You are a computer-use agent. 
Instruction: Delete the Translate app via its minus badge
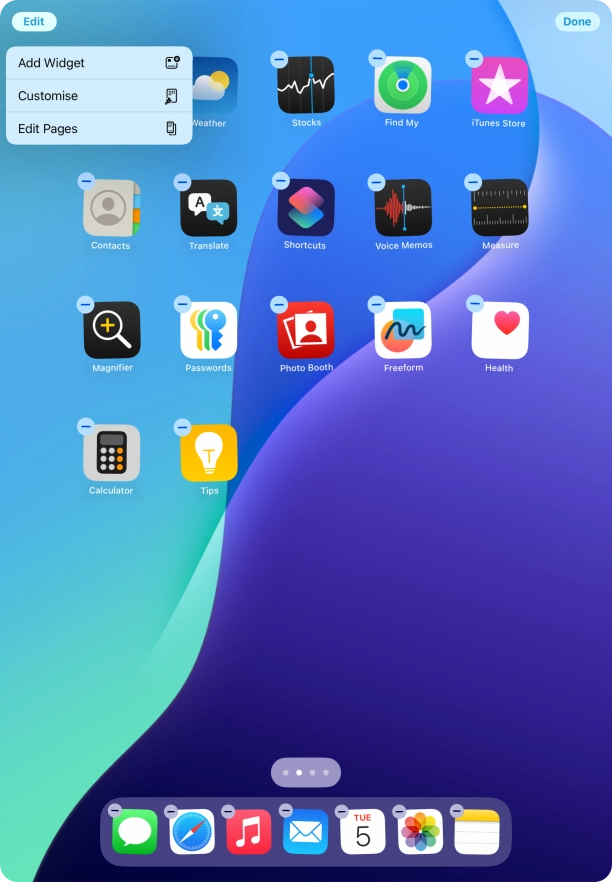pos(182,182)
